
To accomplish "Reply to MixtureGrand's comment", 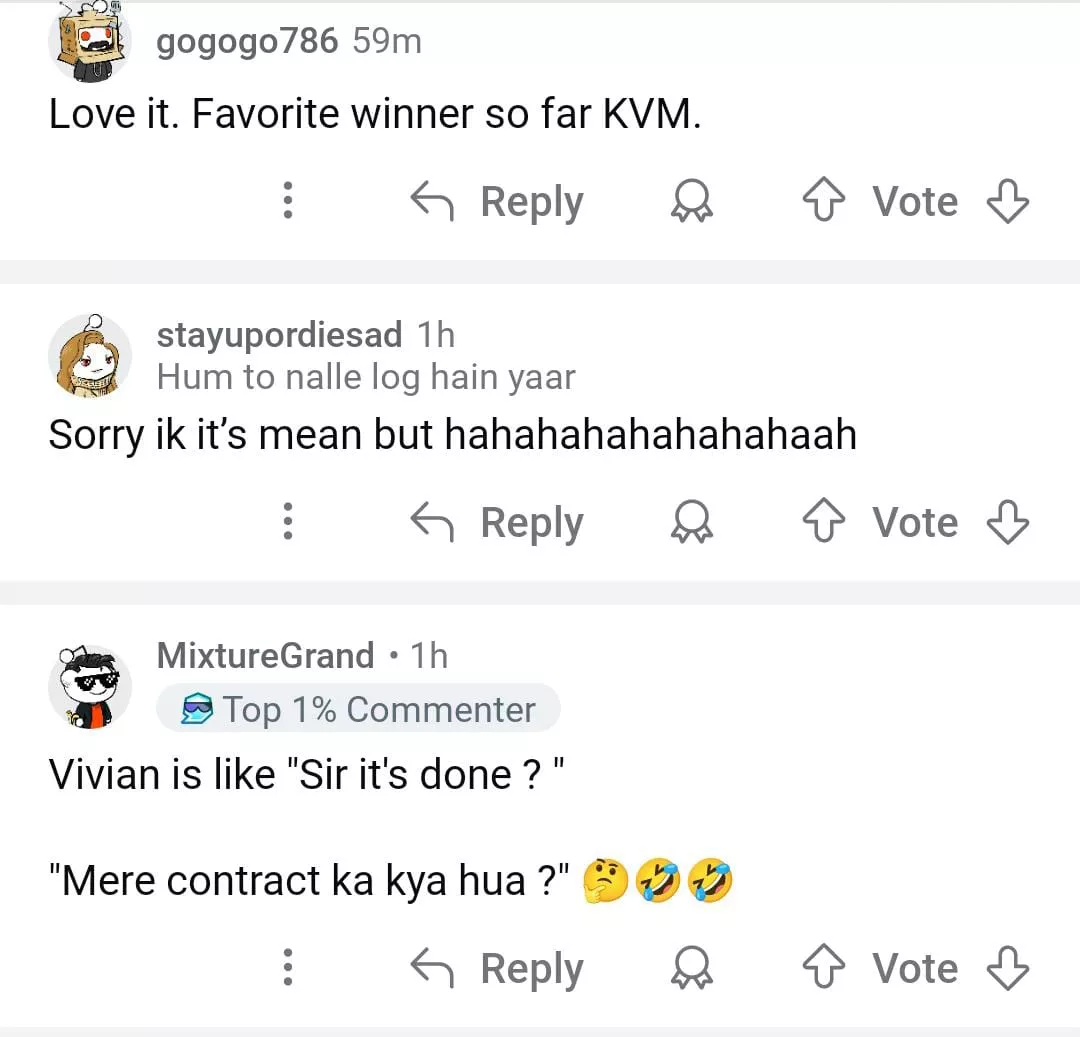I will click(498, 969).
